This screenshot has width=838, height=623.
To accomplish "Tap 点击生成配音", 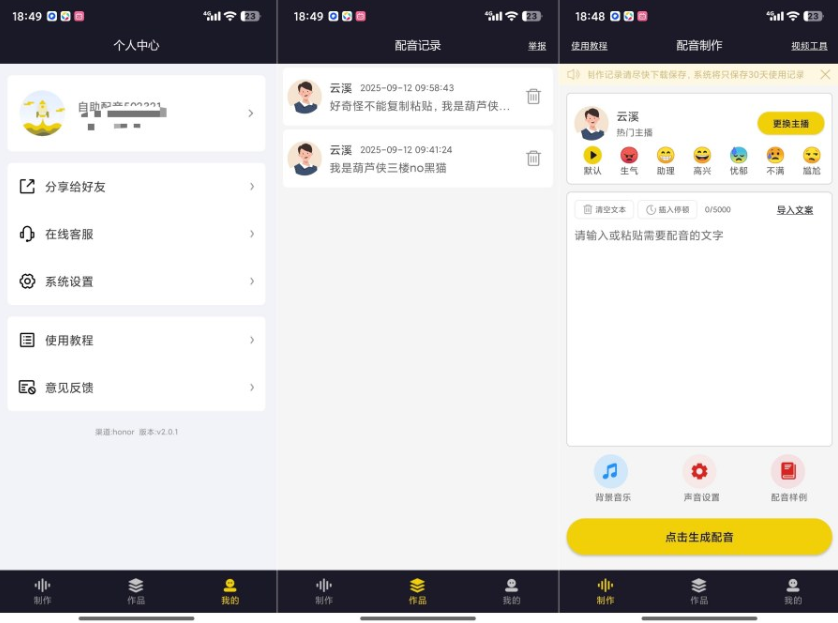I will click(699, 537).
